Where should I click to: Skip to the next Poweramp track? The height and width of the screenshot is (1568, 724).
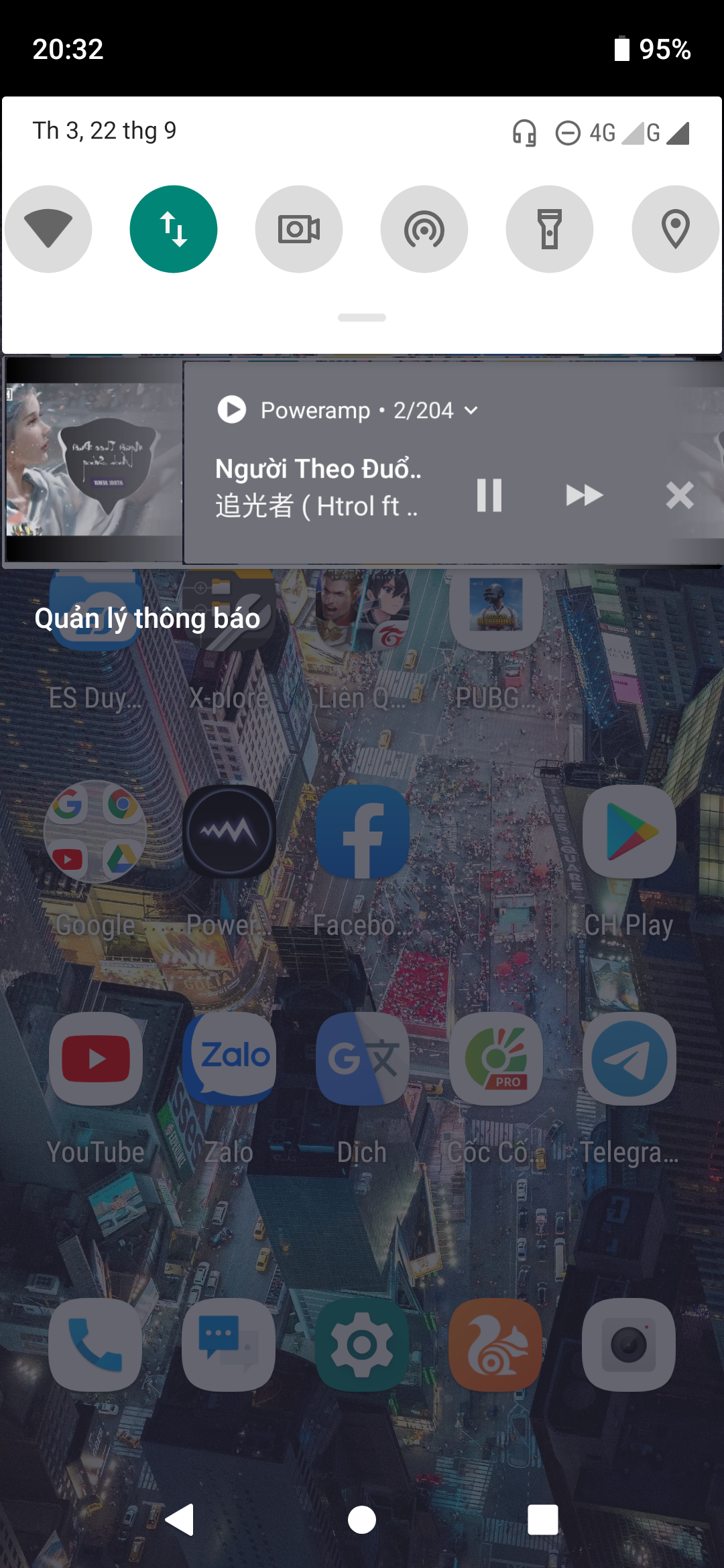(x=584, y=495)
